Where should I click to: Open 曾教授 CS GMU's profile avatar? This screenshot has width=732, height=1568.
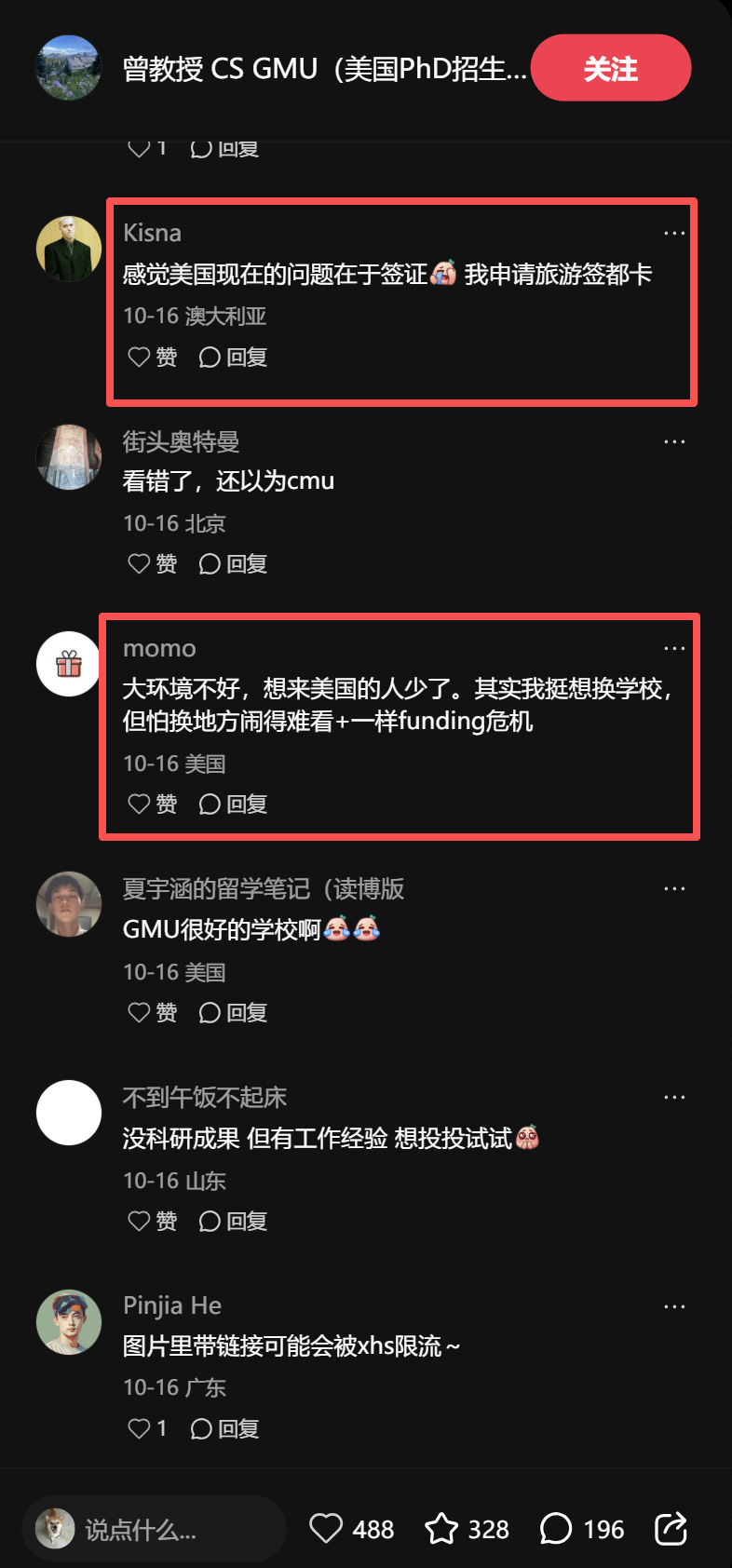point(68,68)
